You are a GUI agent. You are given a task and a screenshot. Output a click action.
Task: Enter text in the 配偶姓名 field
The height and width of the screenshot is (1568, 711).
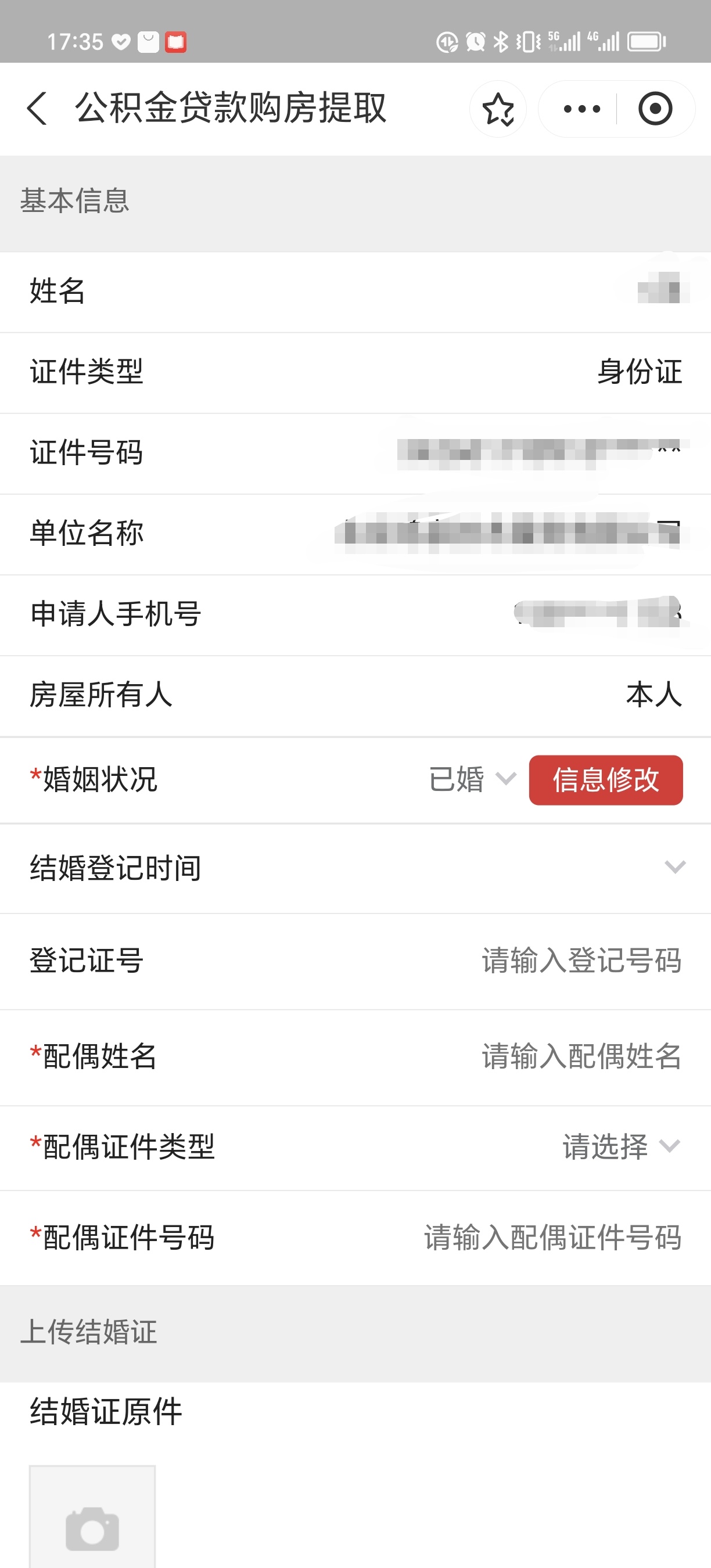pyautogui.click(x=581, y=1056)
